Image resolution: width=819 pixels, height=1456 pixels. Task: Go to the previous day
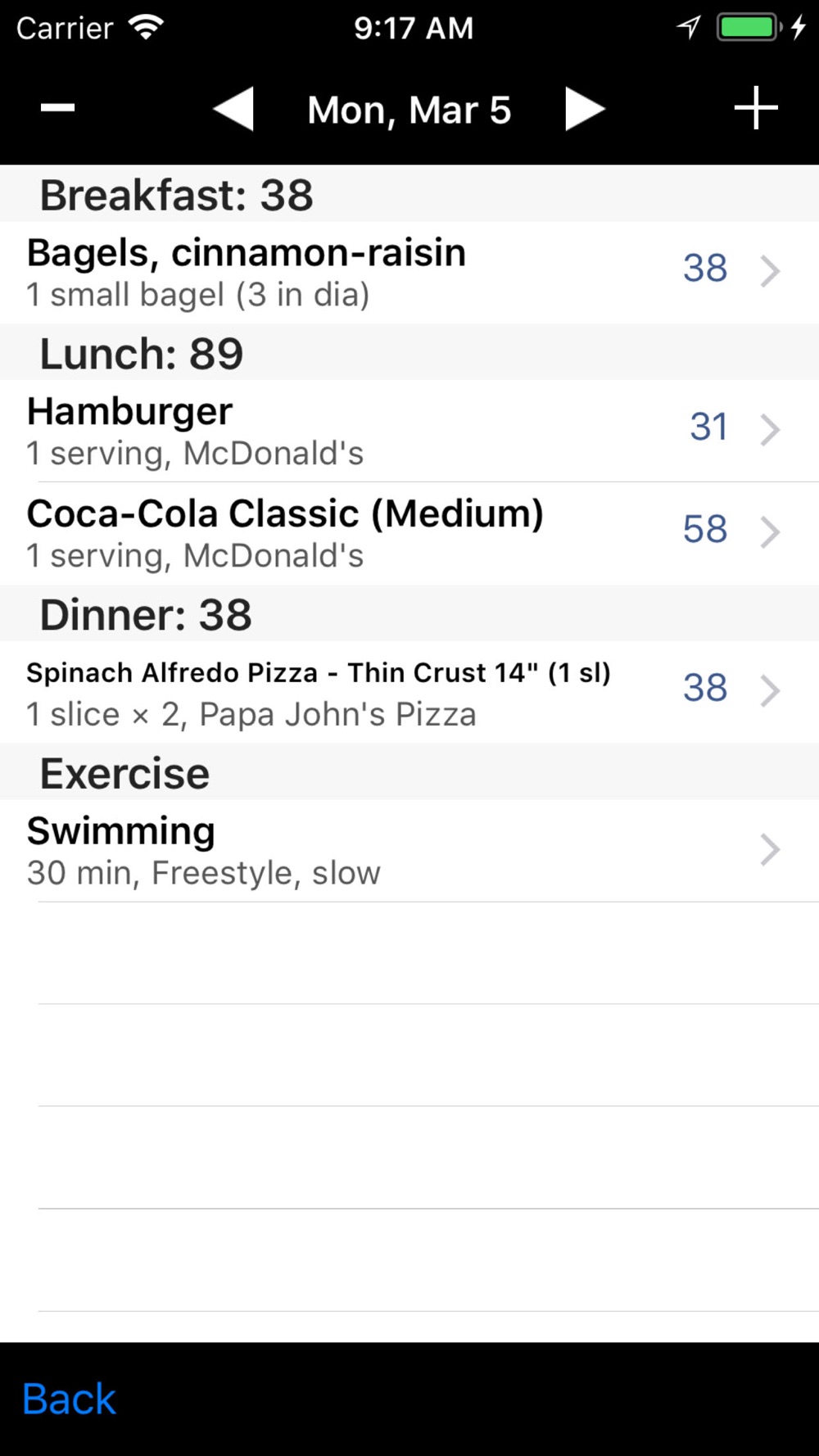233,109
